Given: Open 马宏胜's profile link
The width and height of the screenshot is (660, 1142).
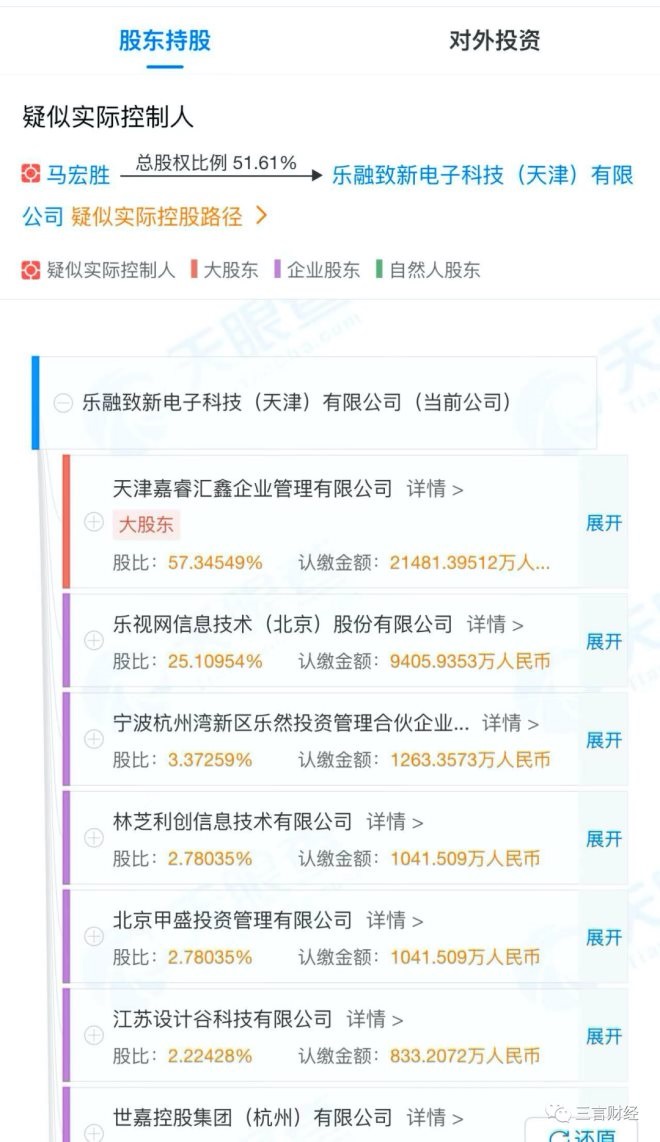Looking at the screenshot, I should (78, 175).
